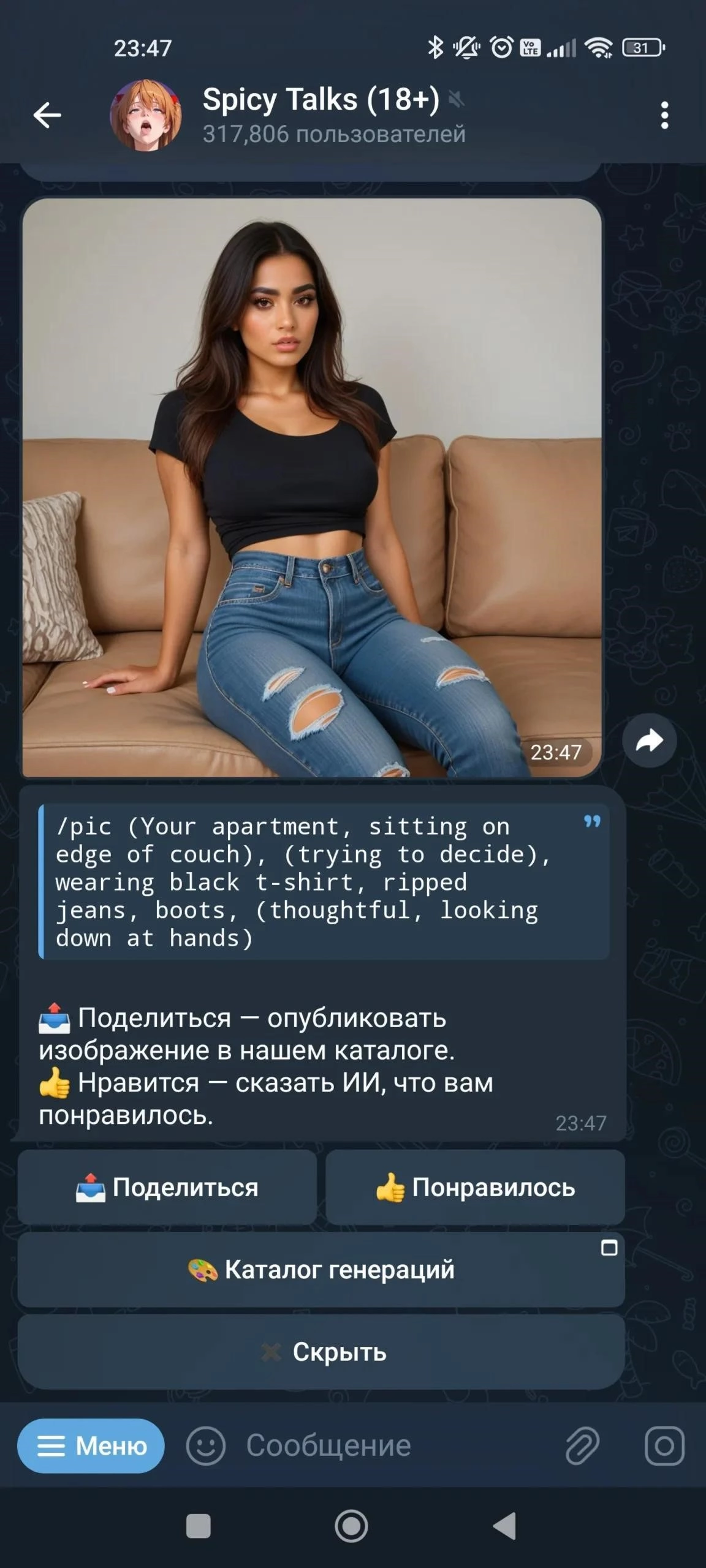Viewport: 706px width, 1568px height.
Task: Open the three-dot overflow menu
Action: click(x=664, y=115)
